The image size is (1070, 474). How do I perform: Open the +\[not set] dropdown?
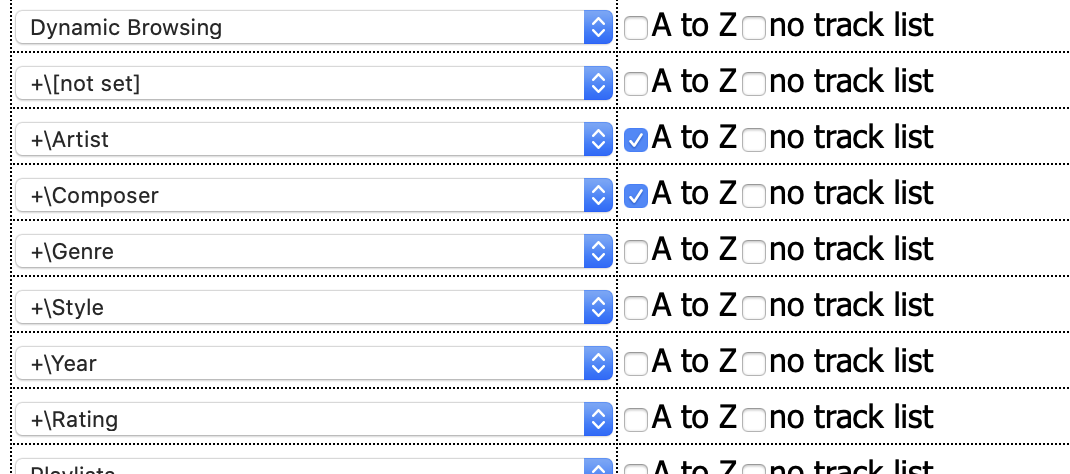(312, 83)
